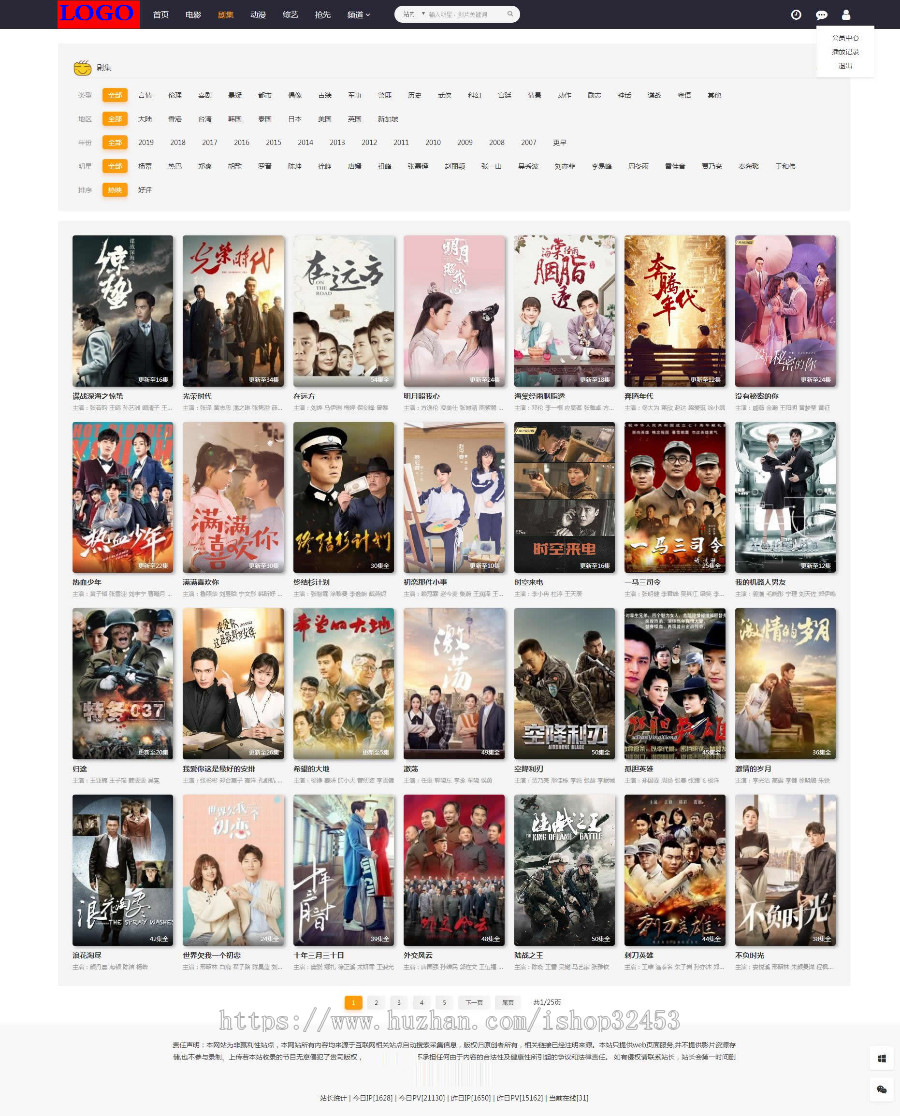Filter region by 日本
This screenshot has height=1116, width=900.
(x=295, y=119)
